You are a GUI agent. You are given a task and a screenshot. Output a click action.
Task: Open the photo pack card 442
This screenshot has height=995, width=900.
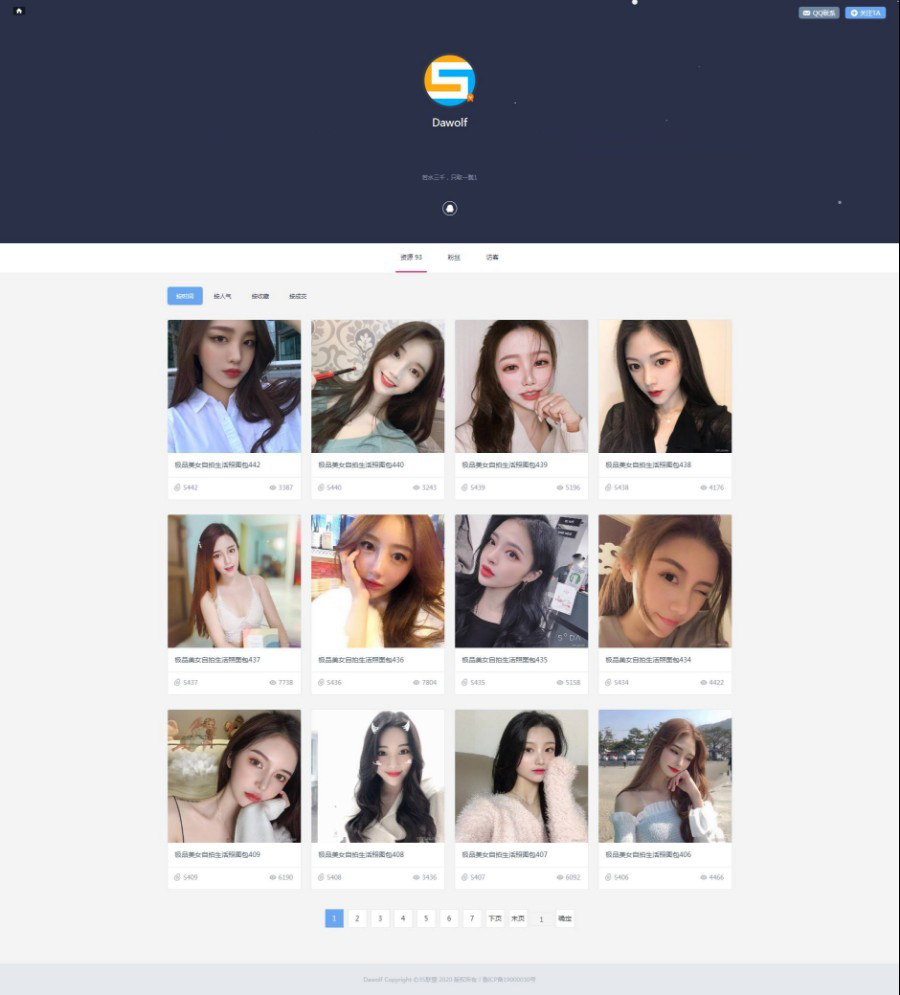[x=234, y=387]
